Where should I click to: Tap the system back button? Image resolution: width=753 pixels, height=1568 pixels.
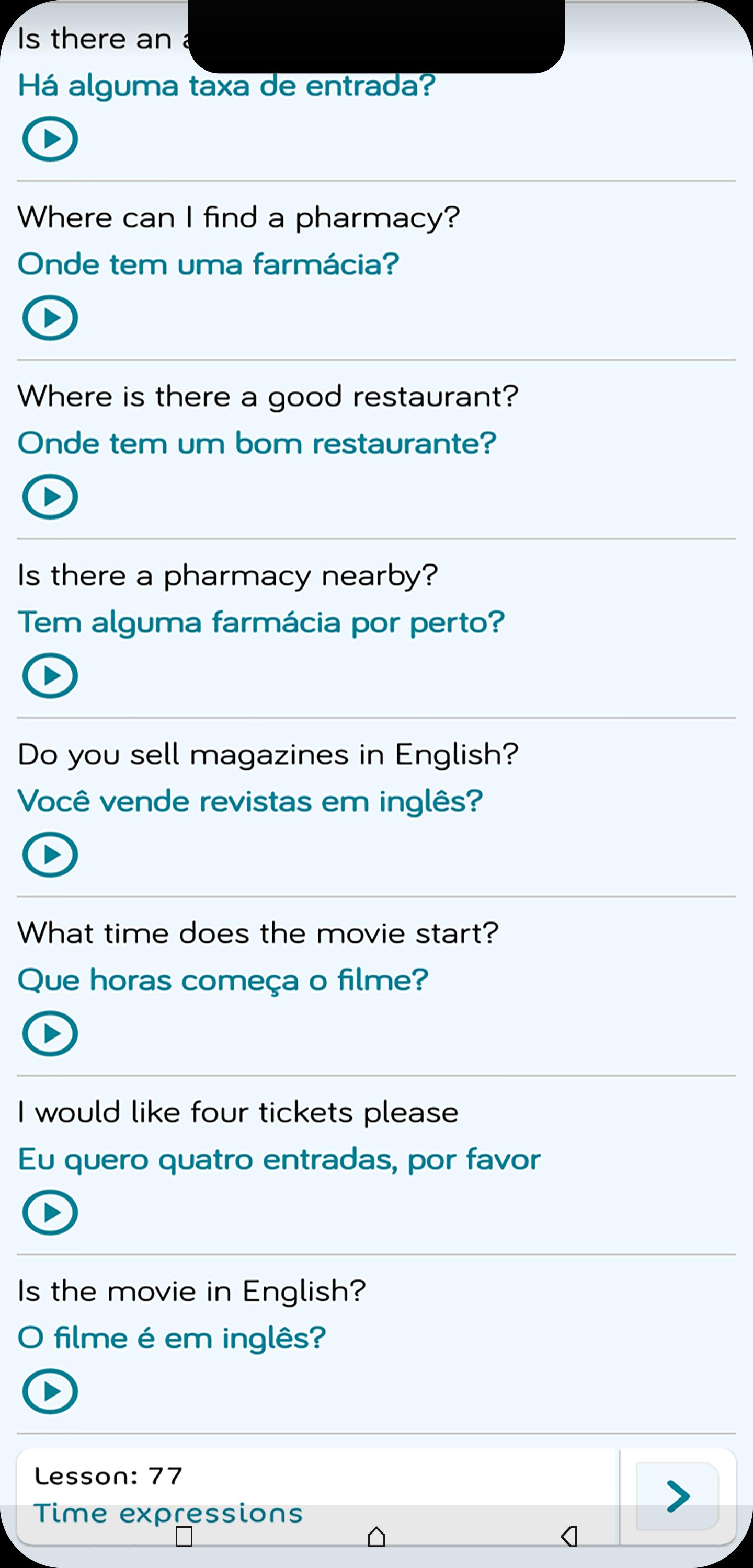(x=569, y=1536)
